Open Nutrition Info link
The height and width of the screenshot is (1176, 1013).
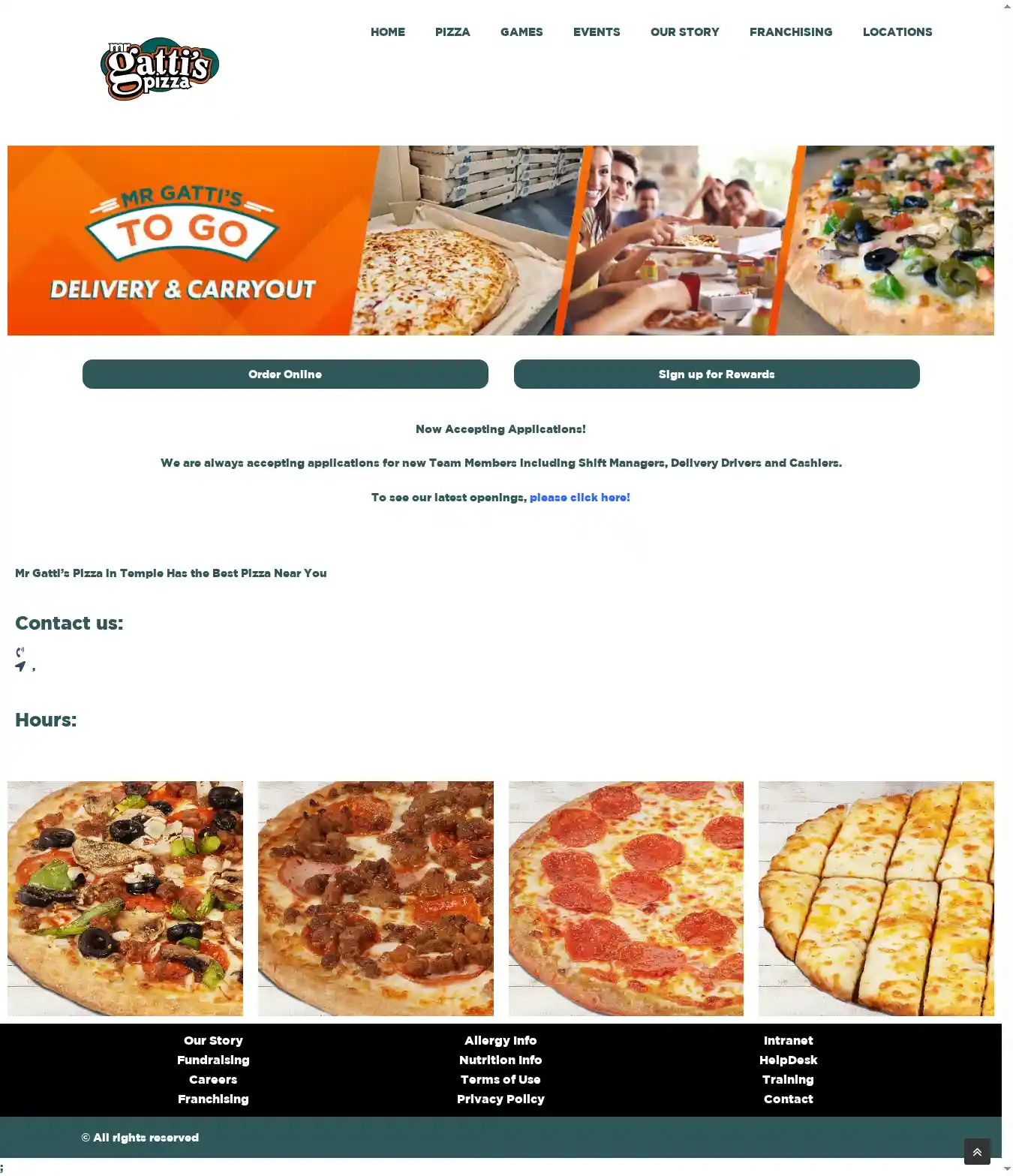click(x=500, y=1060)
